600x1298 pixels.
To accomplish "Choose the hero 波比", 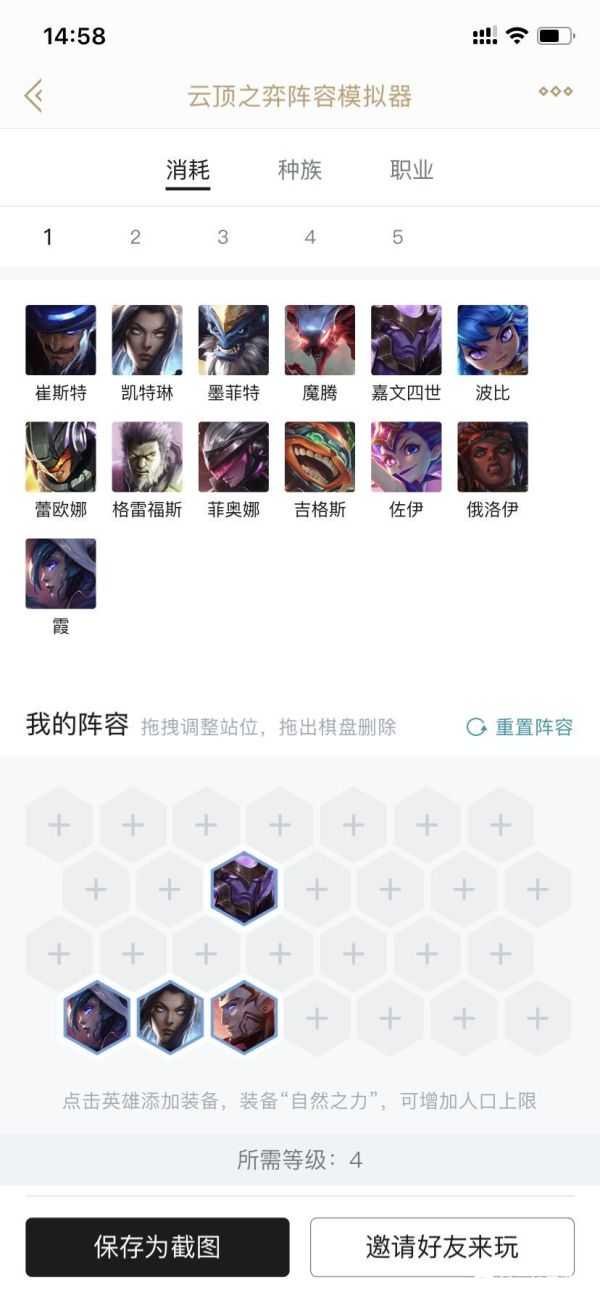I will (492, 341).
